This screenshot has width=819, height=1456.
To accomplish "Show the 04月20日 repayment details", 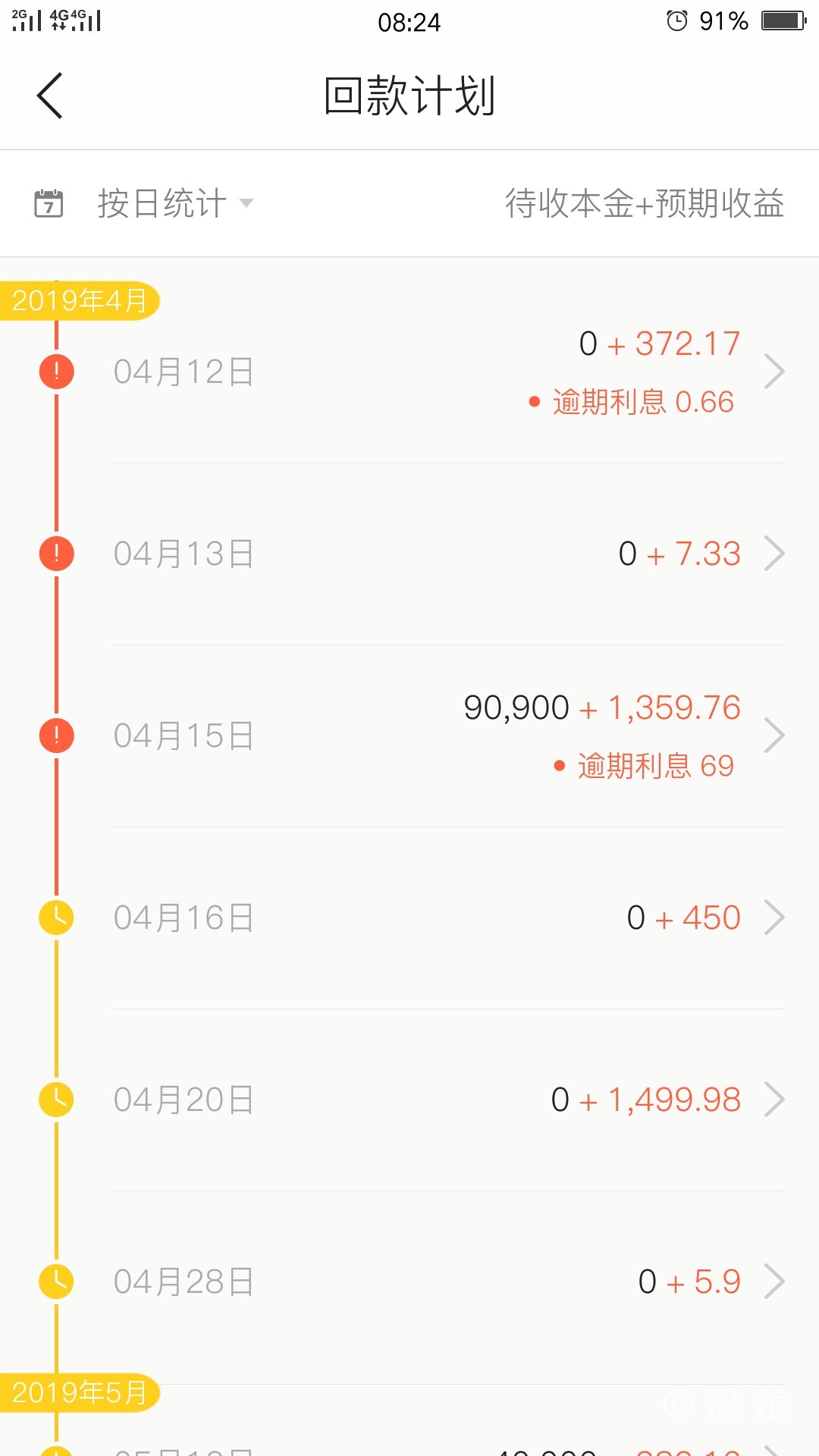I will (x=447, y=1100).
